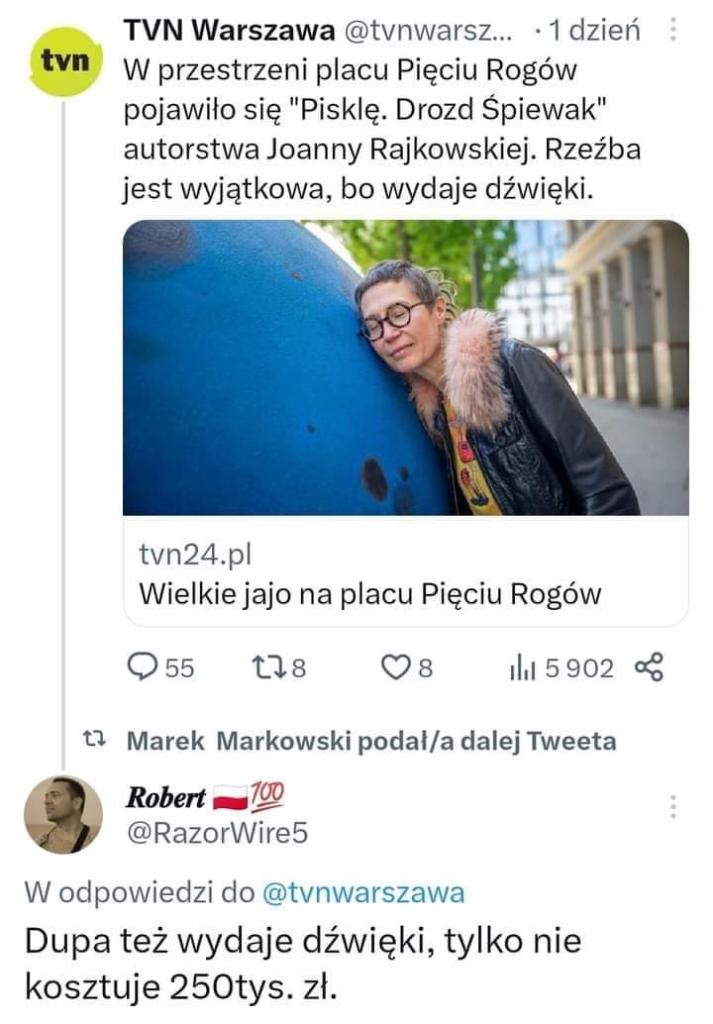This screenshot has width=713, height=1024.
Task: Open the TVN Warszawa account name
Action: point(228,31)
